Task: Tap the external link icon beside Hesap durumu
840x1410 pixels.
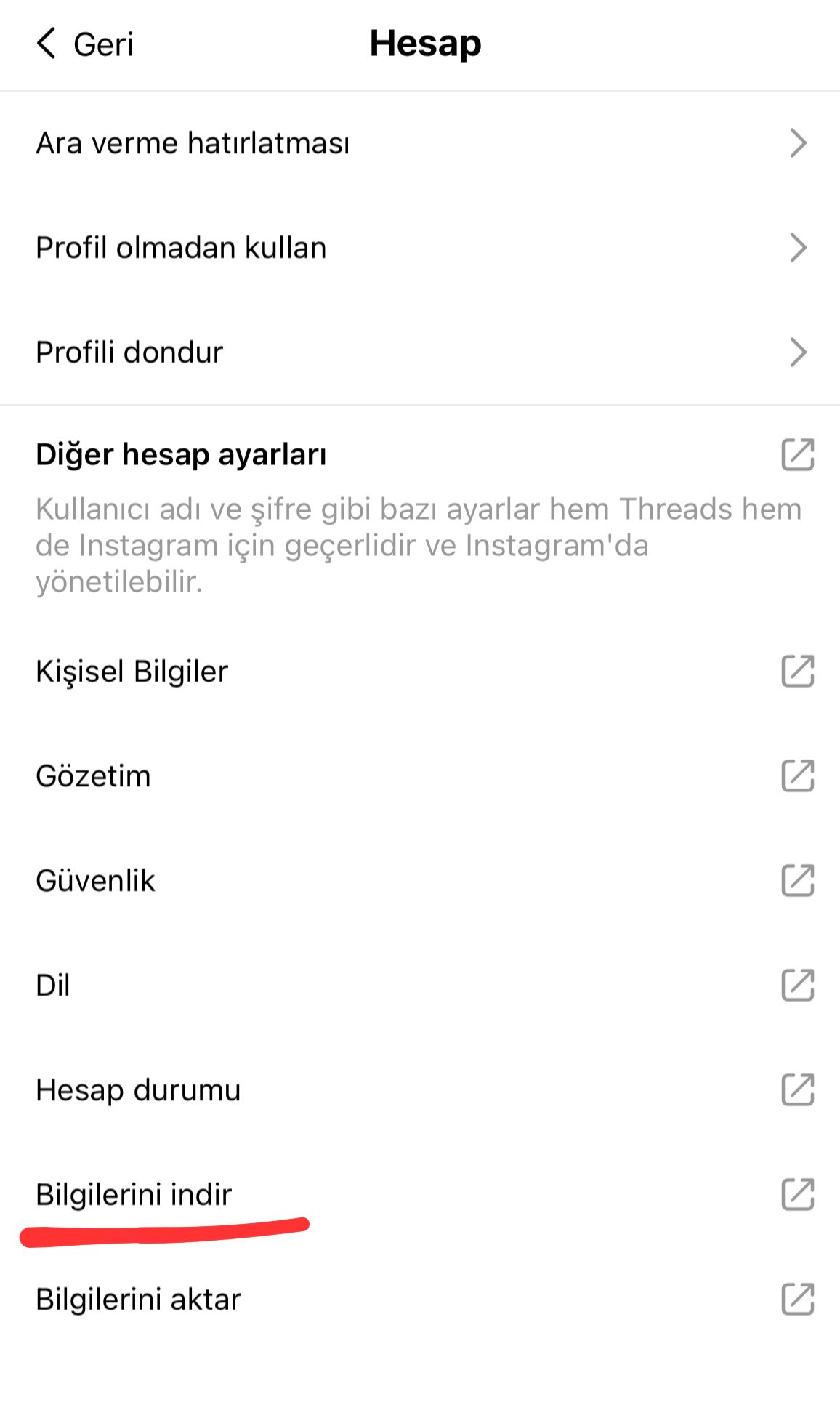Action: pos(797,1091)
